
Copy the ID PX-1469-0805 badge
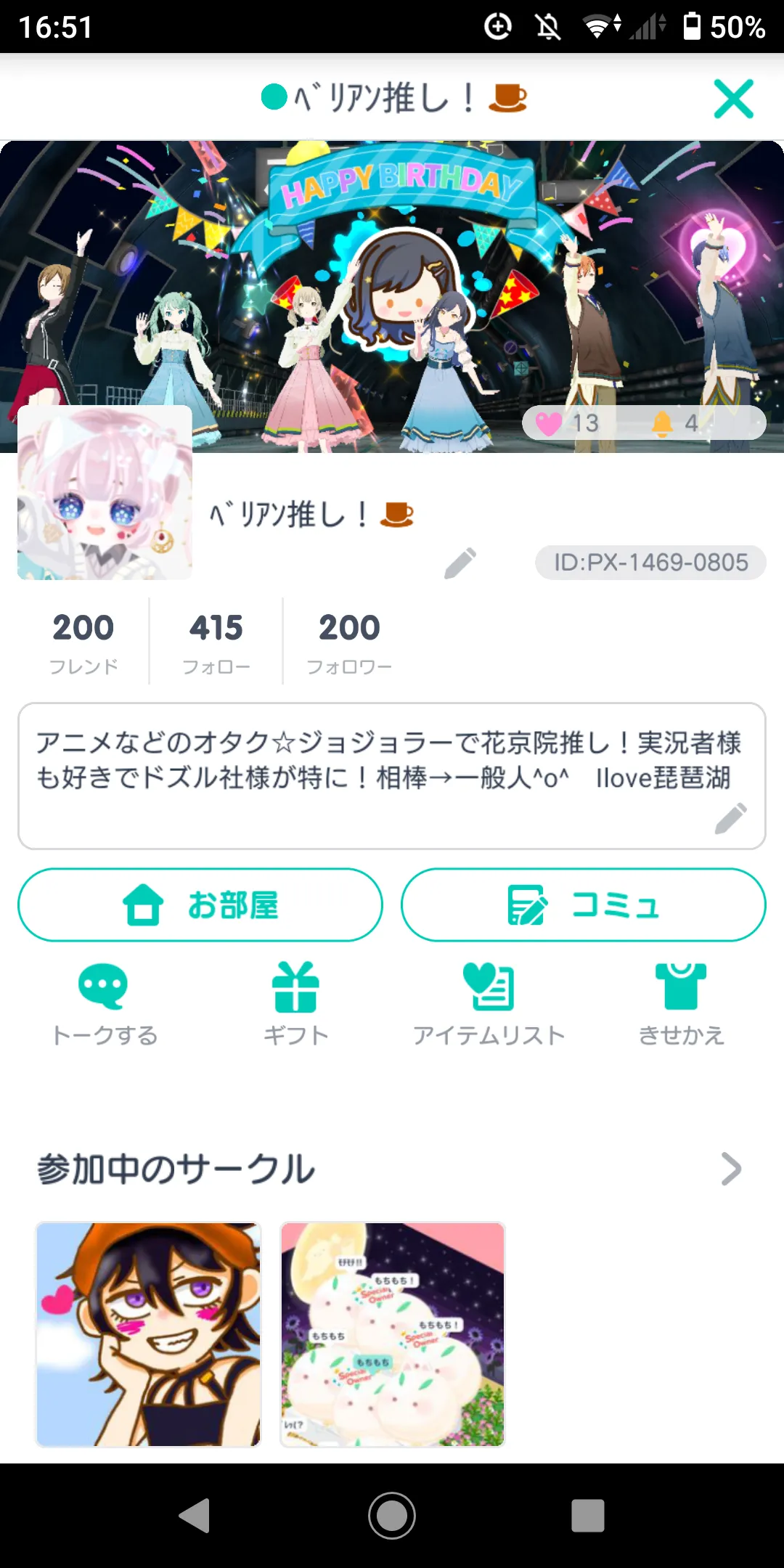coord(650,563)
